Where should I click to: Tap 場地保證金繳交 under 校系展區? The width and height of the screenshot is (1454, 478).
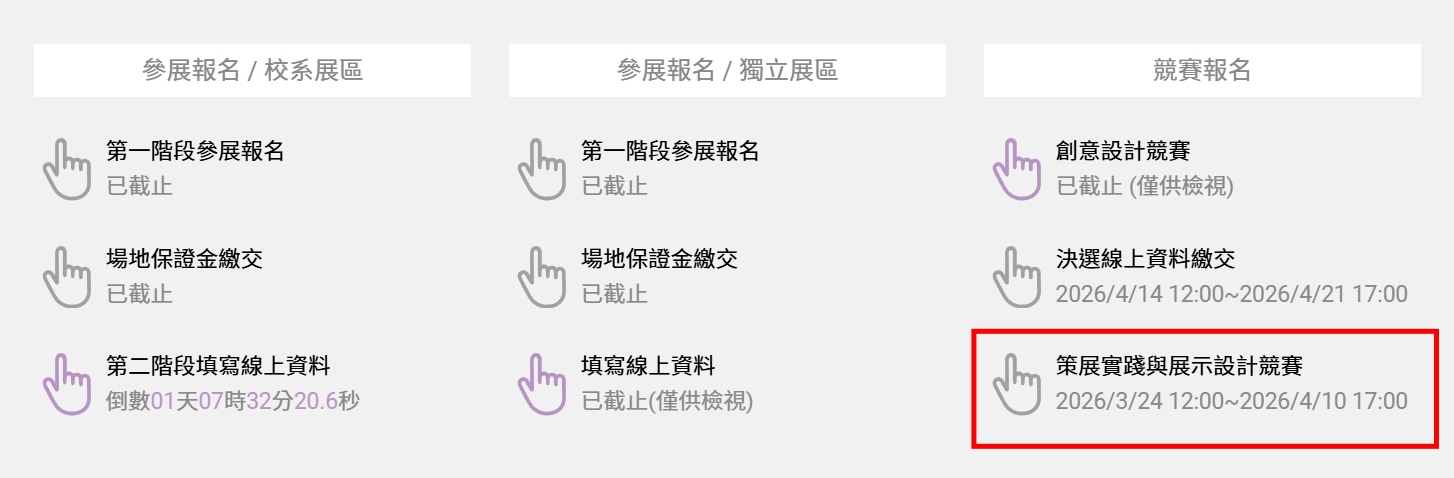[x=184, y=259]
